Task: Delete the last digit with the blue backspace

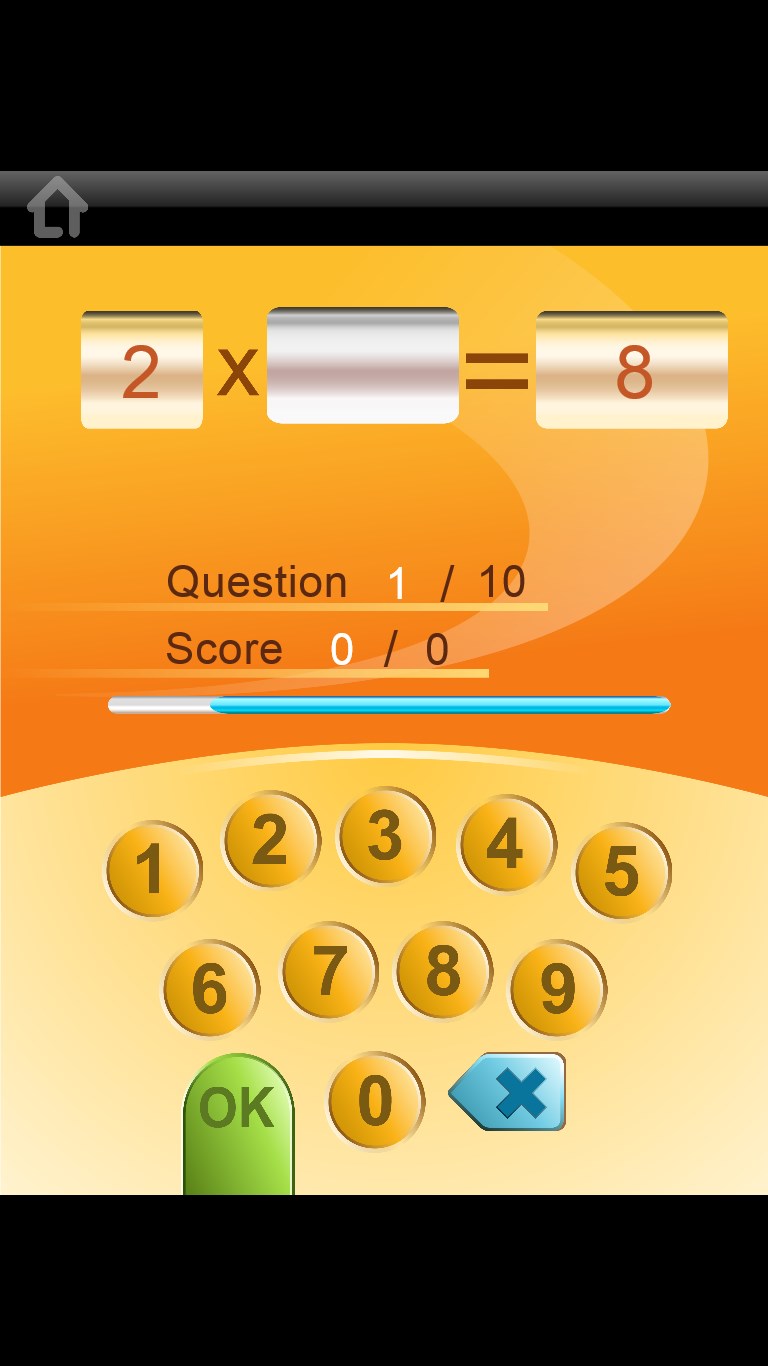Action: (510, 1092)
